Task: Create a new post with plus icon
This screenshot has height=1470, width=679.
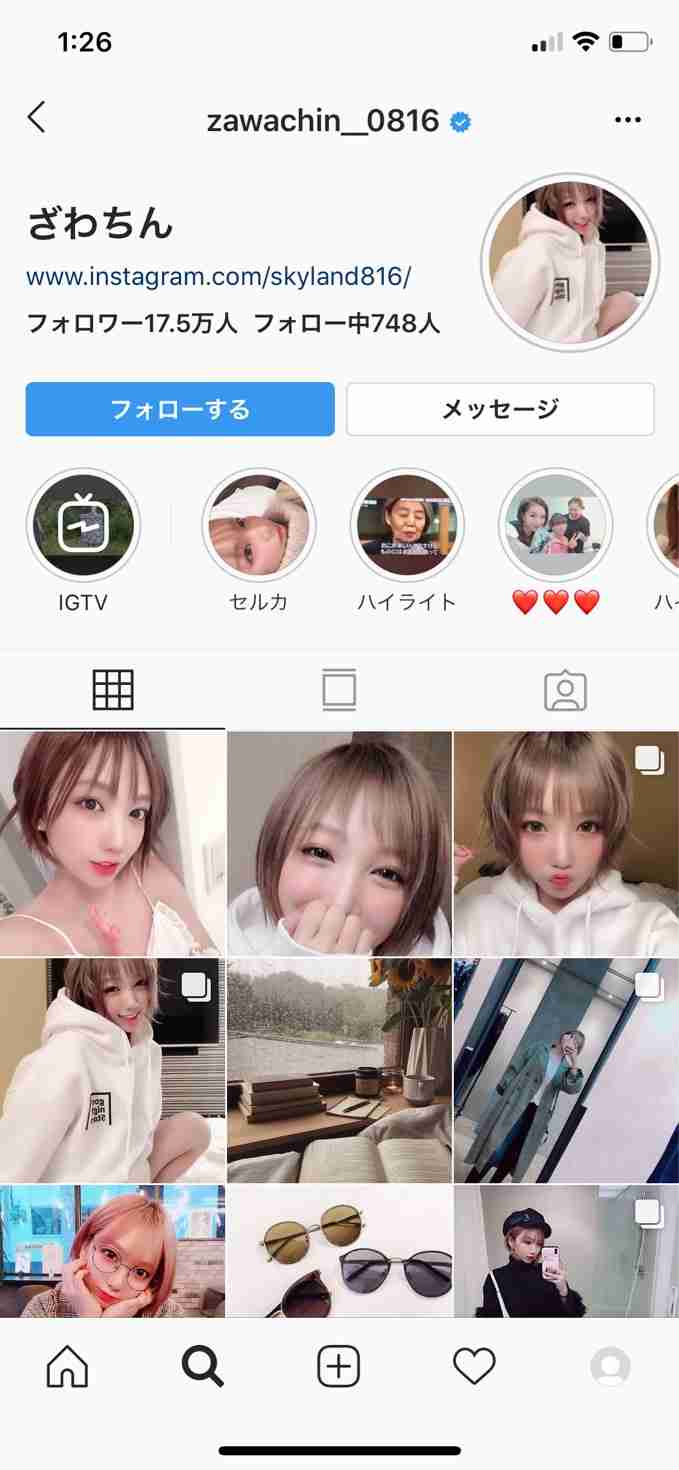Action: pos(339,1366)
